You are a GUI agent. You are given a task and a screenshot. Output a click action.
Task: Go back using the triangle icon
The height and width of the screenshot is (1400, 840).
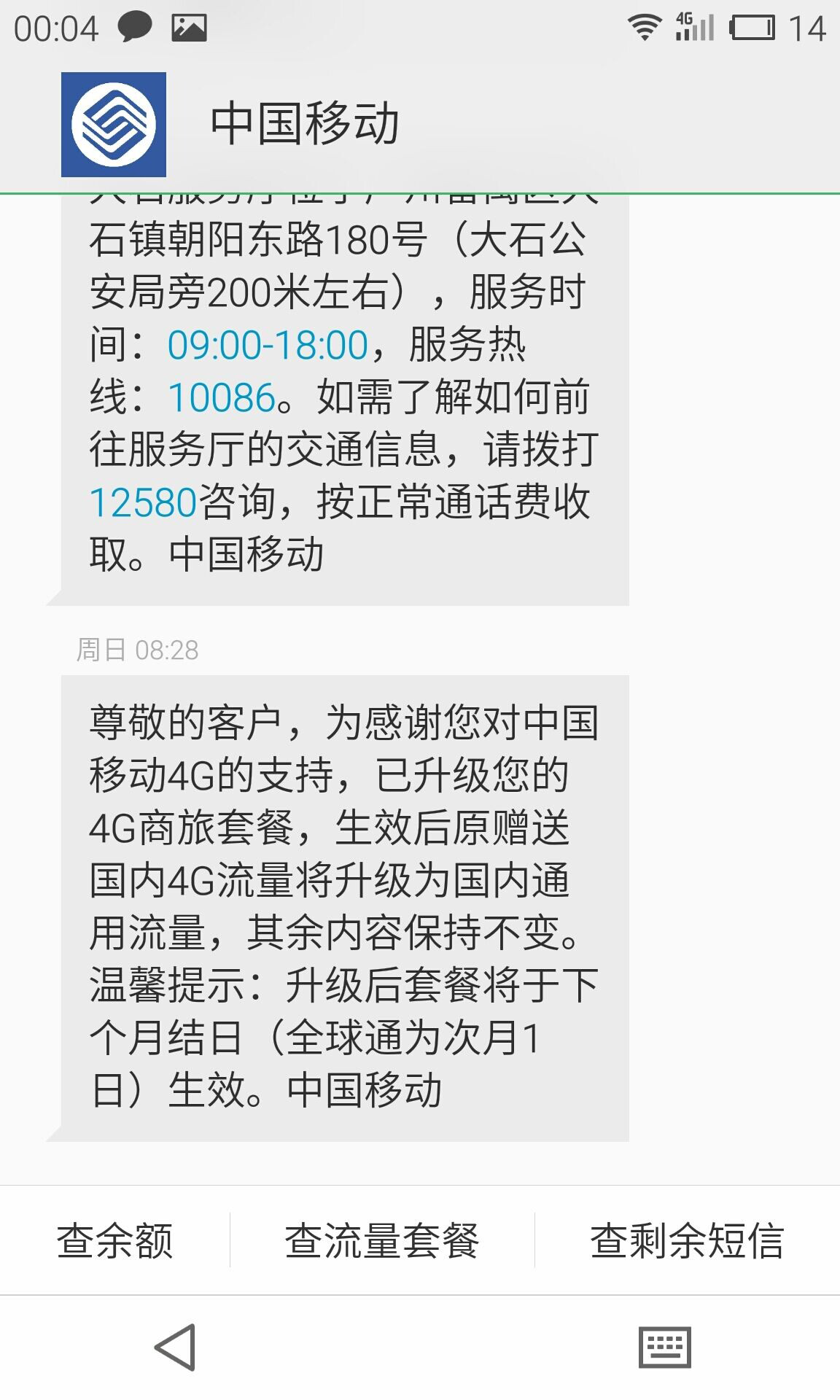[x=176, y=1347]
